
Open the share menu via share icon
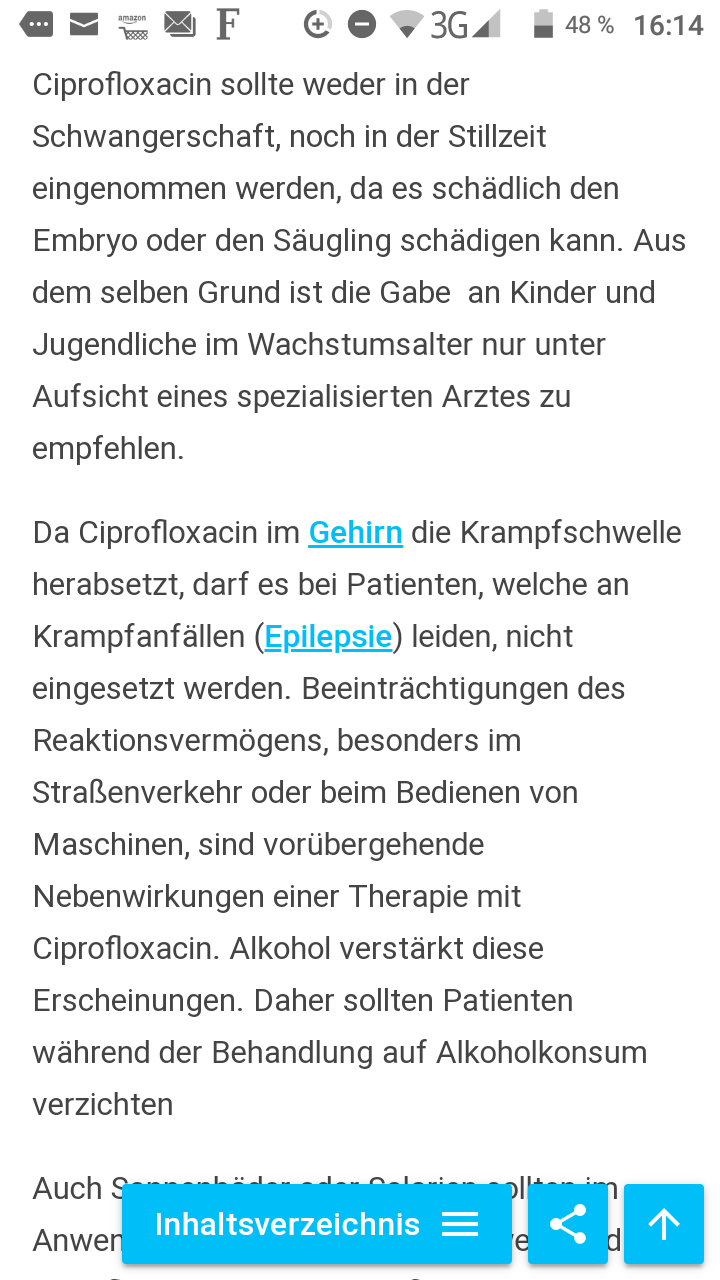click(568, 1224)
